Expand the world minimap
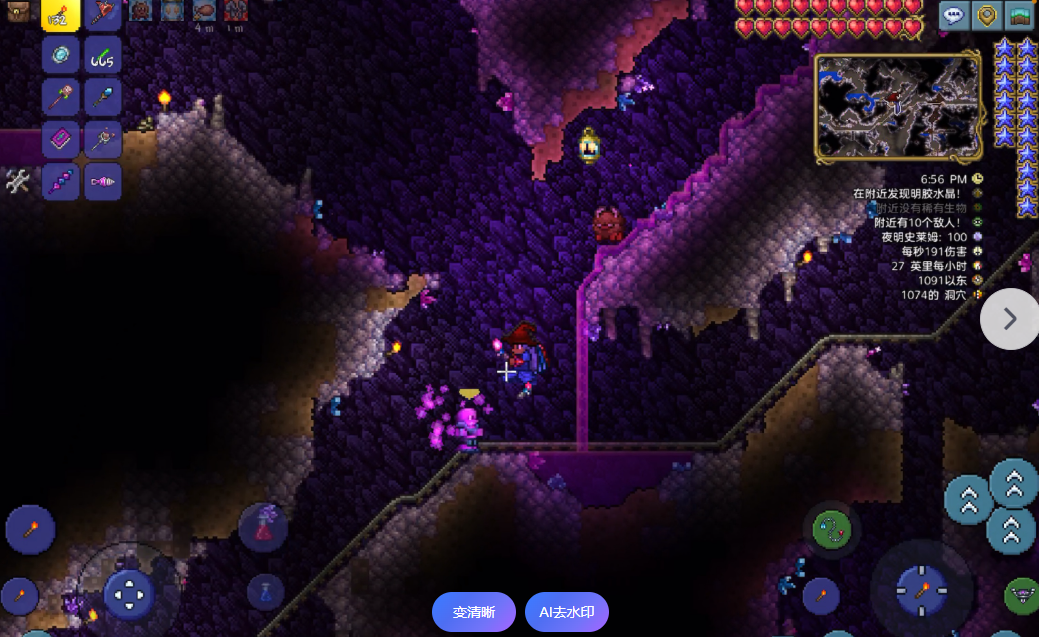 [898, 108]
